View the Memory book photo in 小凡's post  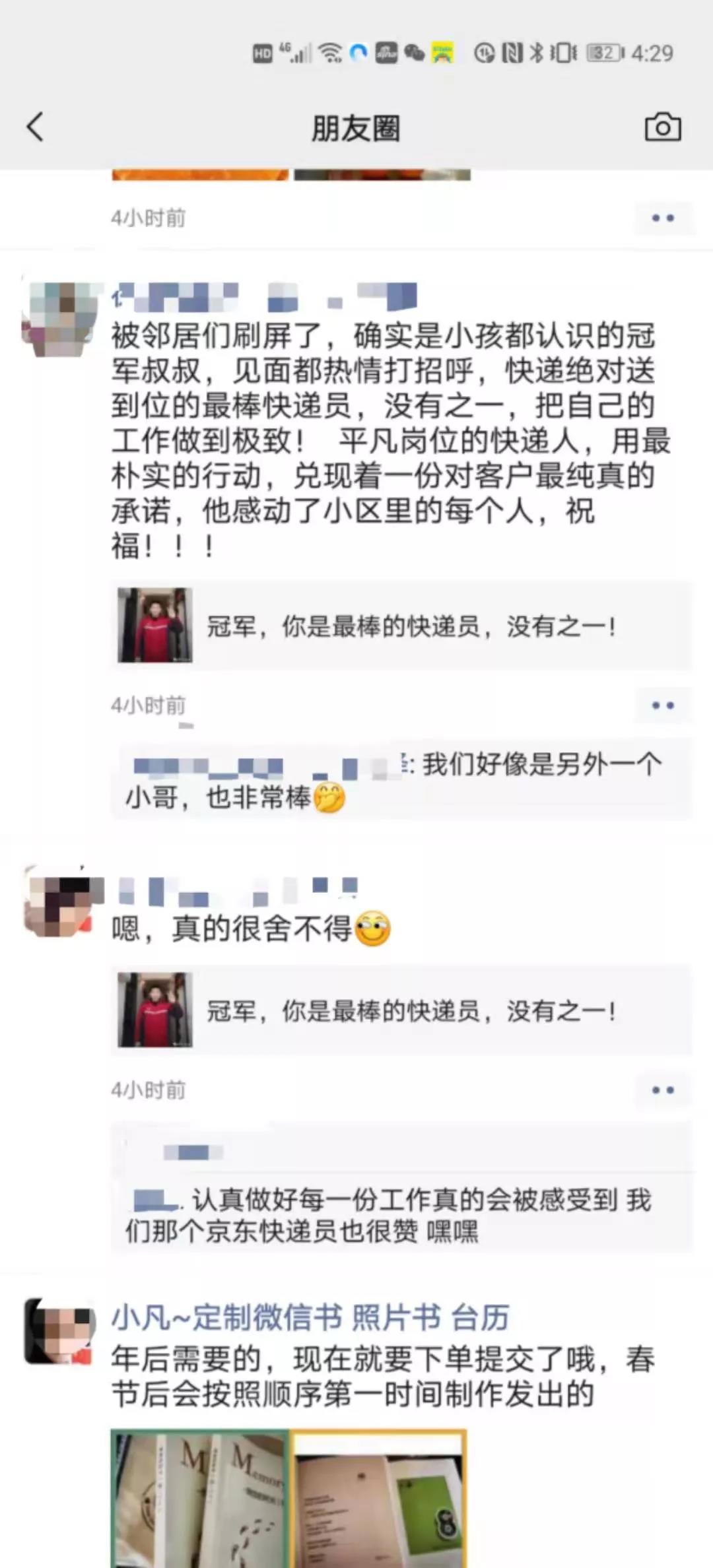click(x=199, y=1497)
